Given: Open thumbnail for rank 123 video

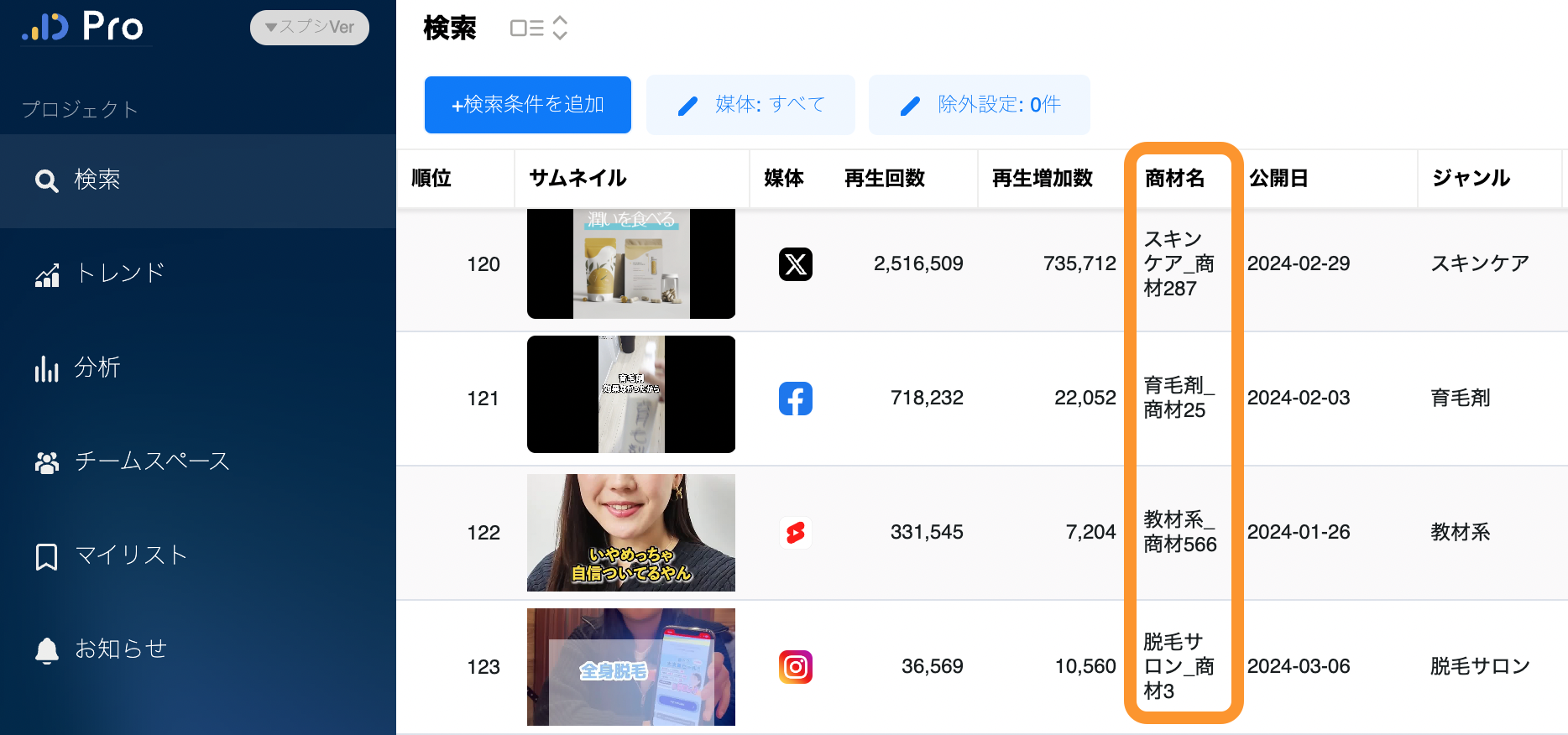Looking at the screenshot, I should [630, 667].
